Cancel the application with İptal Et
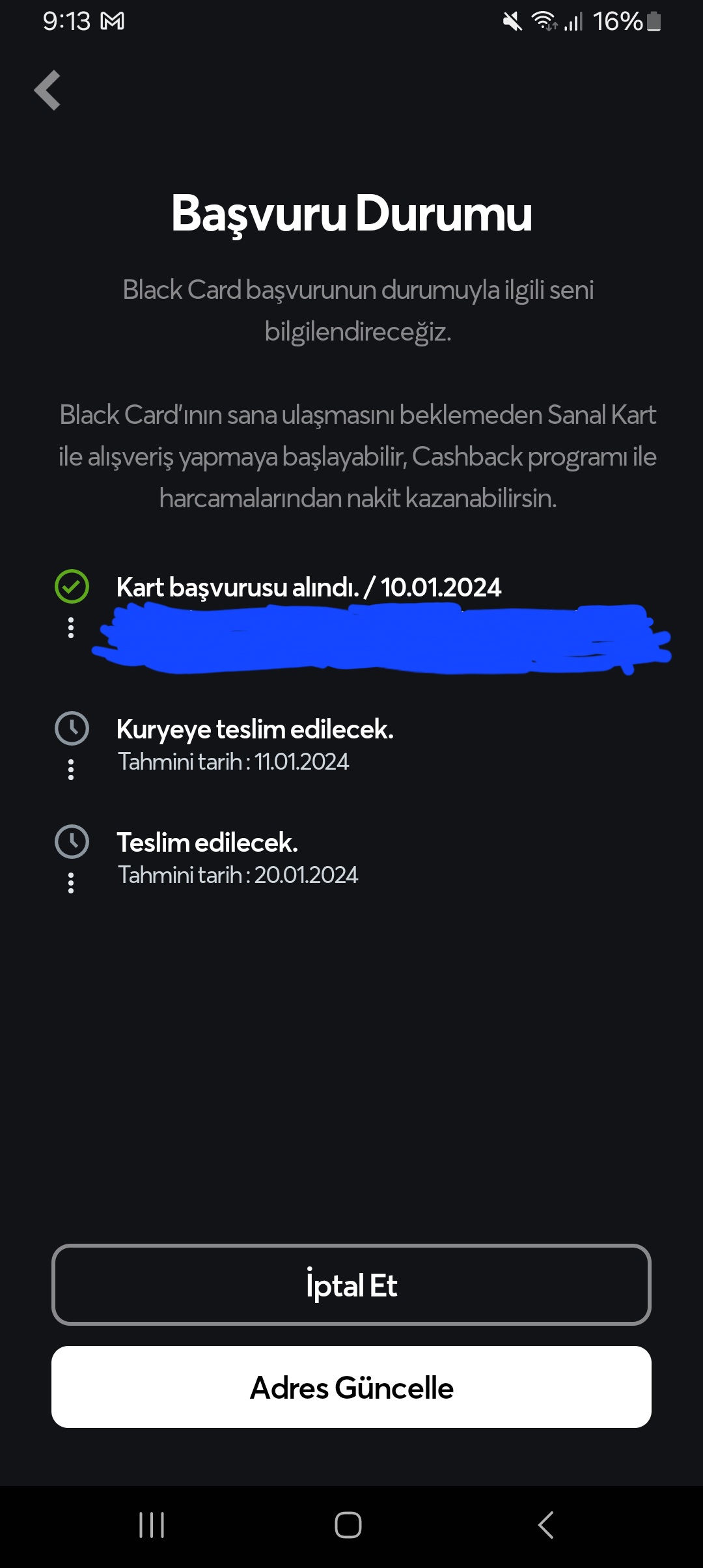The image size is (703, 1568). [x=351, y=1285]
